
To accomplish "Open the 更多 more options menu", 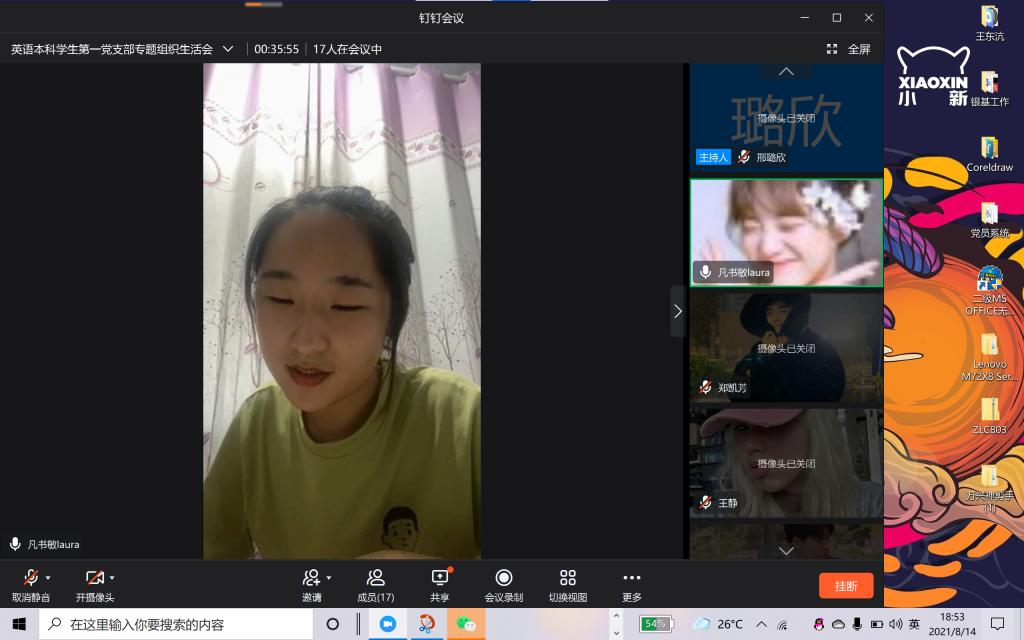I will click(631, 584).
